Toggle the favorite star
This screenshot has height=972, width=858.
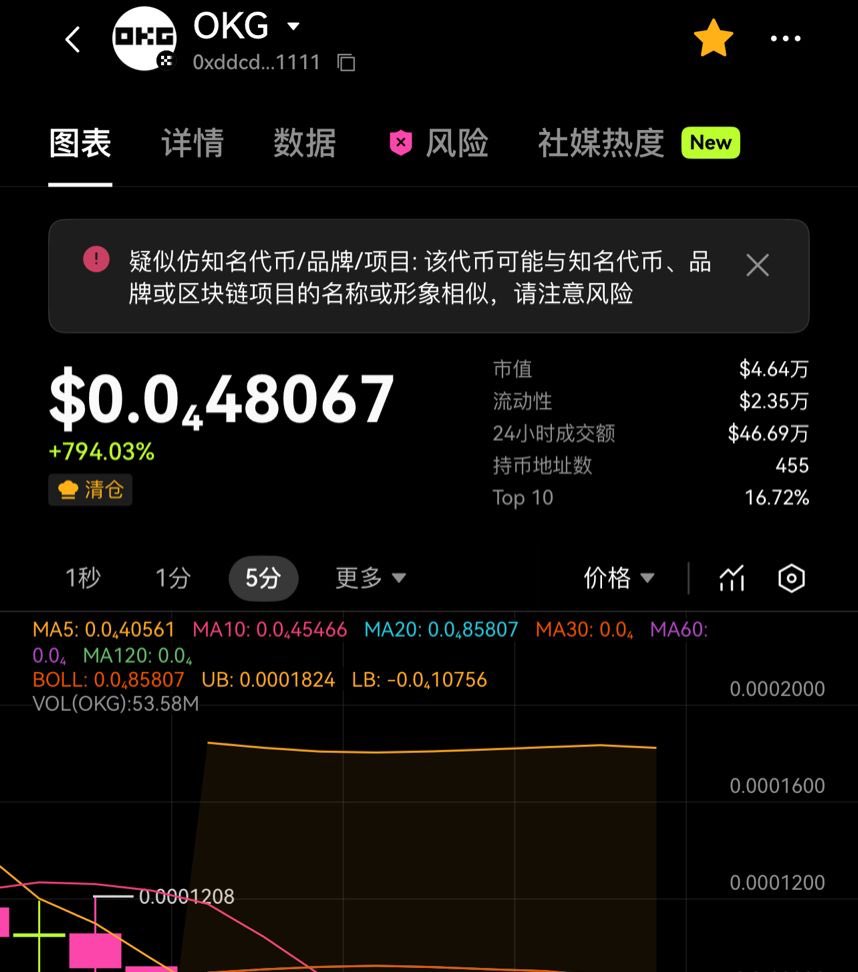click(713, 39)
